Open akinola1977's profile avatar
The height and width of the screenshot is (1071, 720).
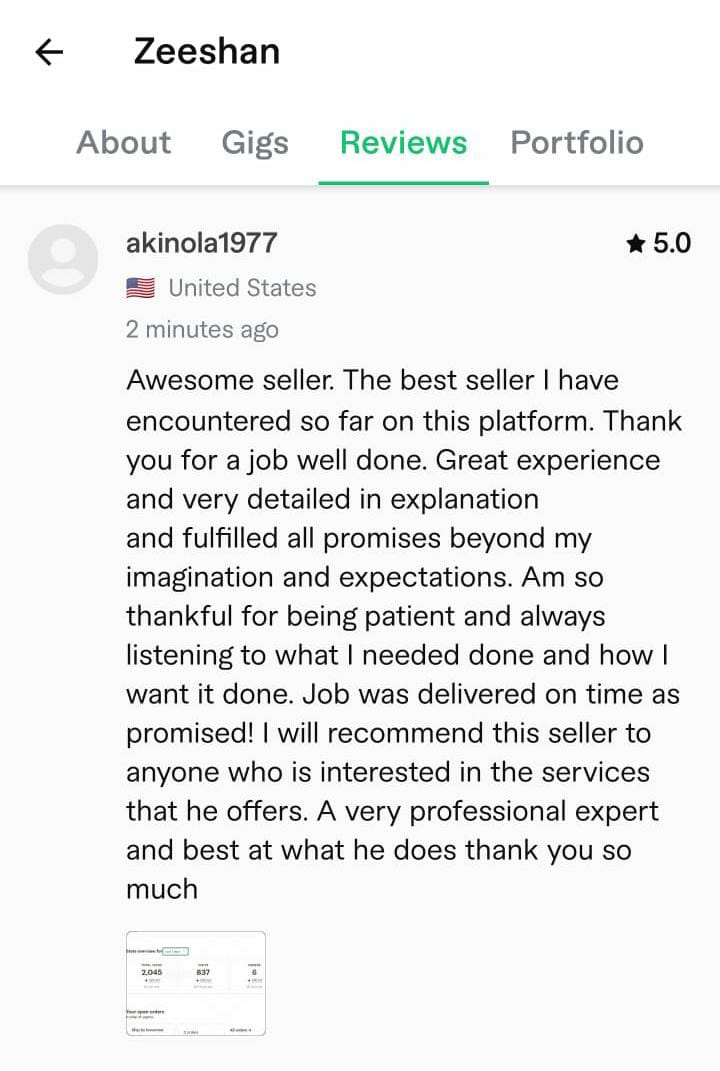point(63,259)
